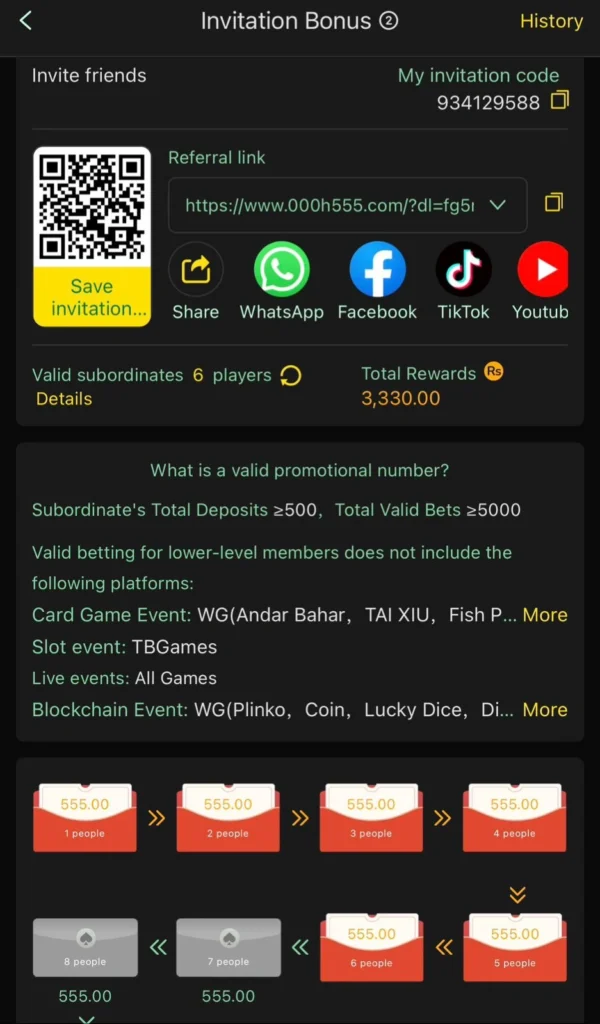Copy invitation code 934129588
Viewport: 600px width, 1024px height.
(x=560, y=100)
